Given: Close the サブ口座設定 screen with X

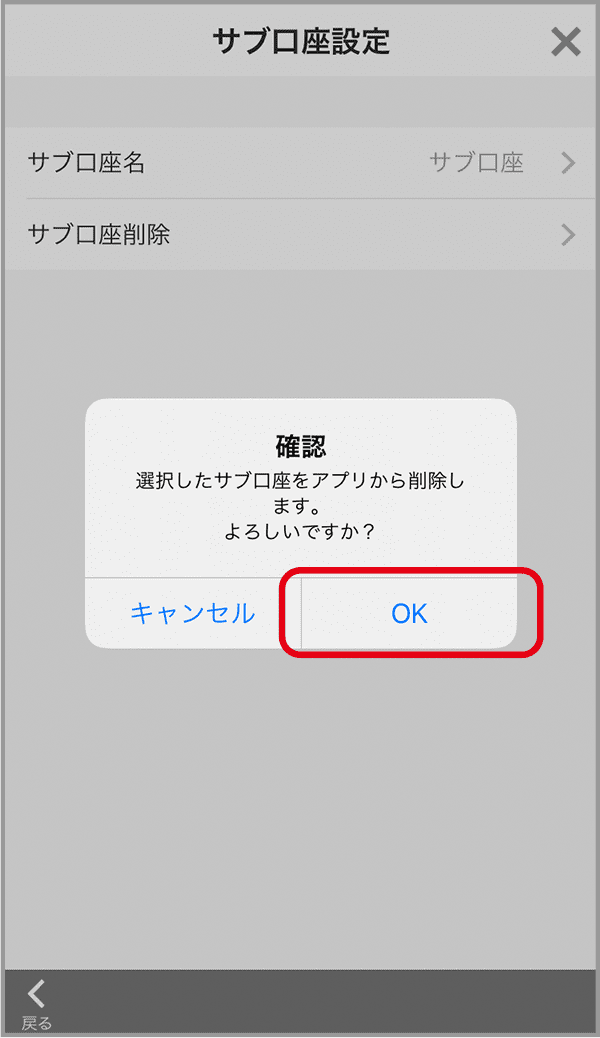Looking at the screenshot, I should click(566, 42).
